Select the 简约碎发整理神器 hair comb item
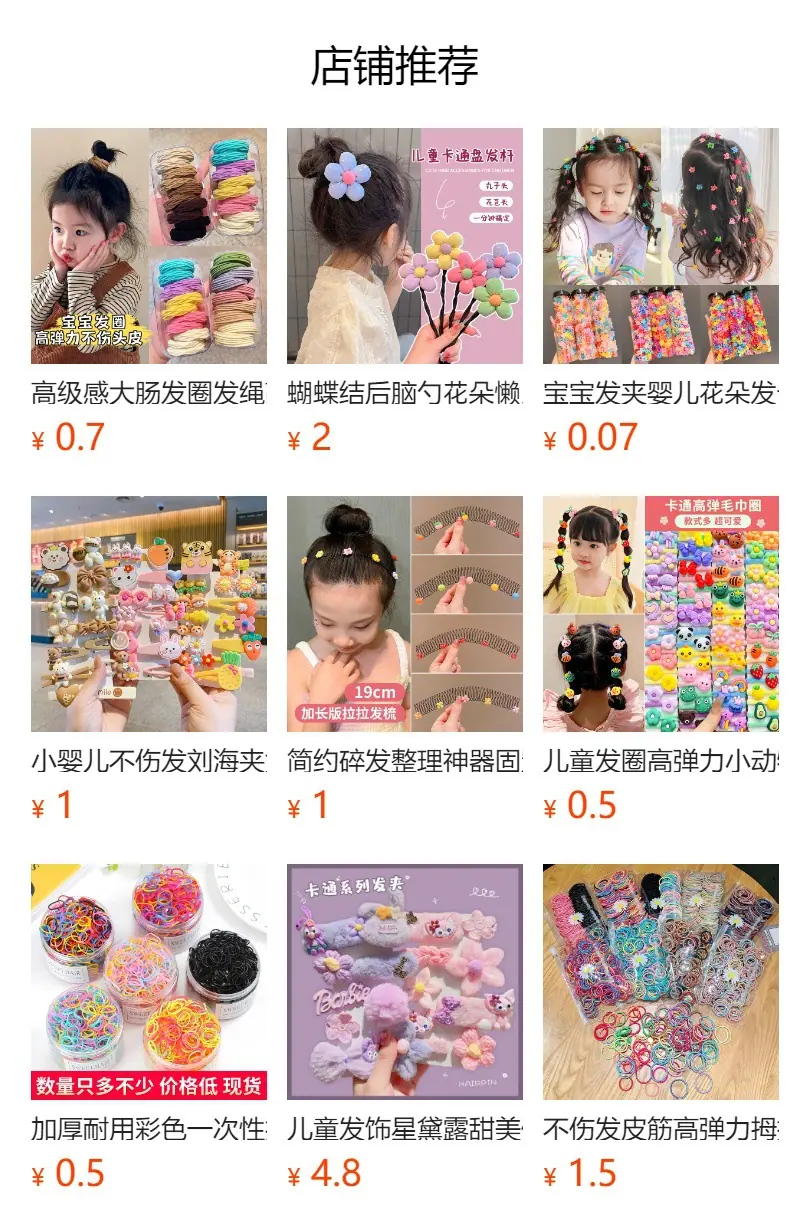Image resolution: width=790 pixels, height=1232 pixels. 405,660
